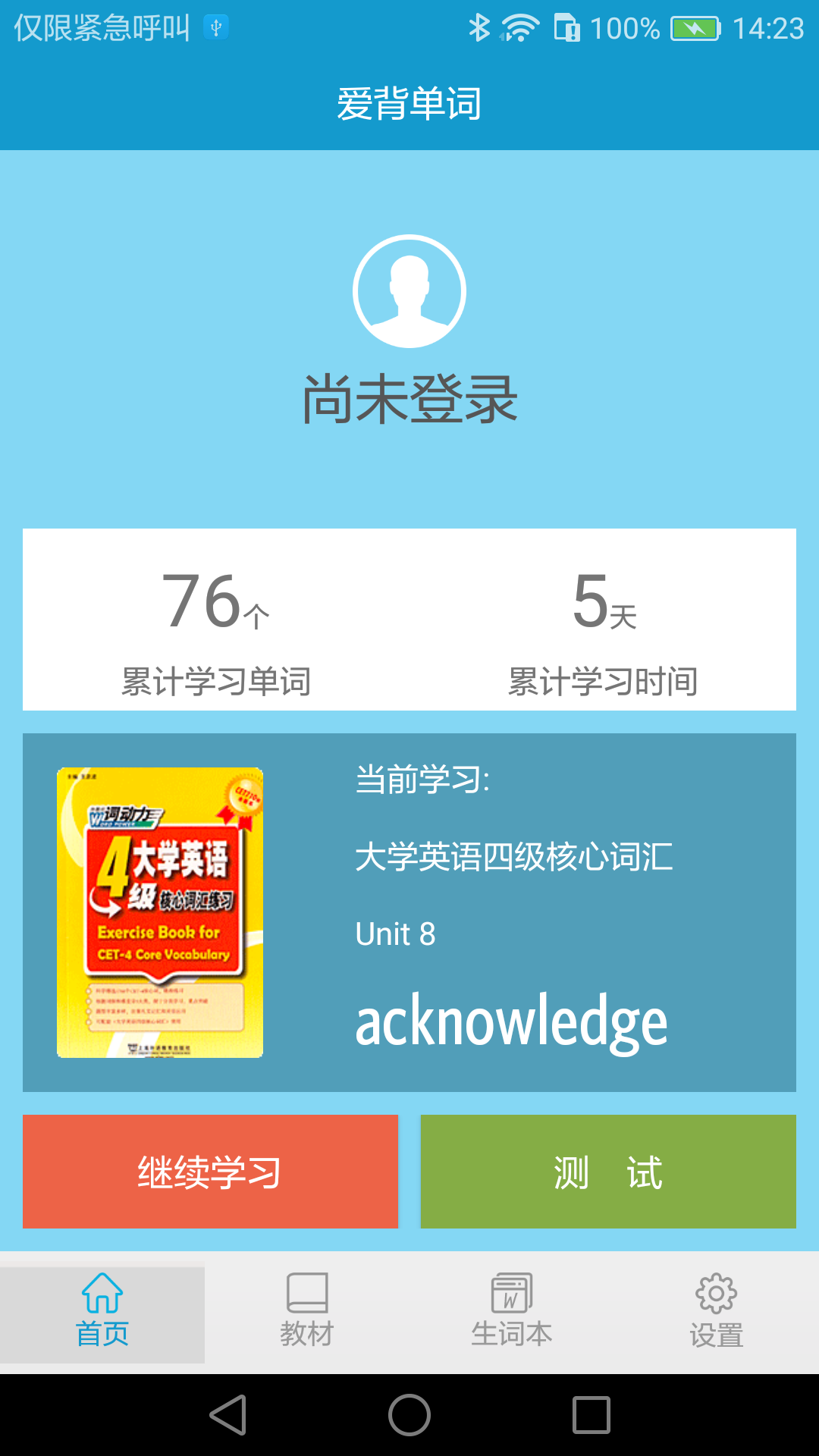Open the 生词本 wordbook icon
Image resolution: width=819 pixels, height=1456 pixels.
point(512,1291)
